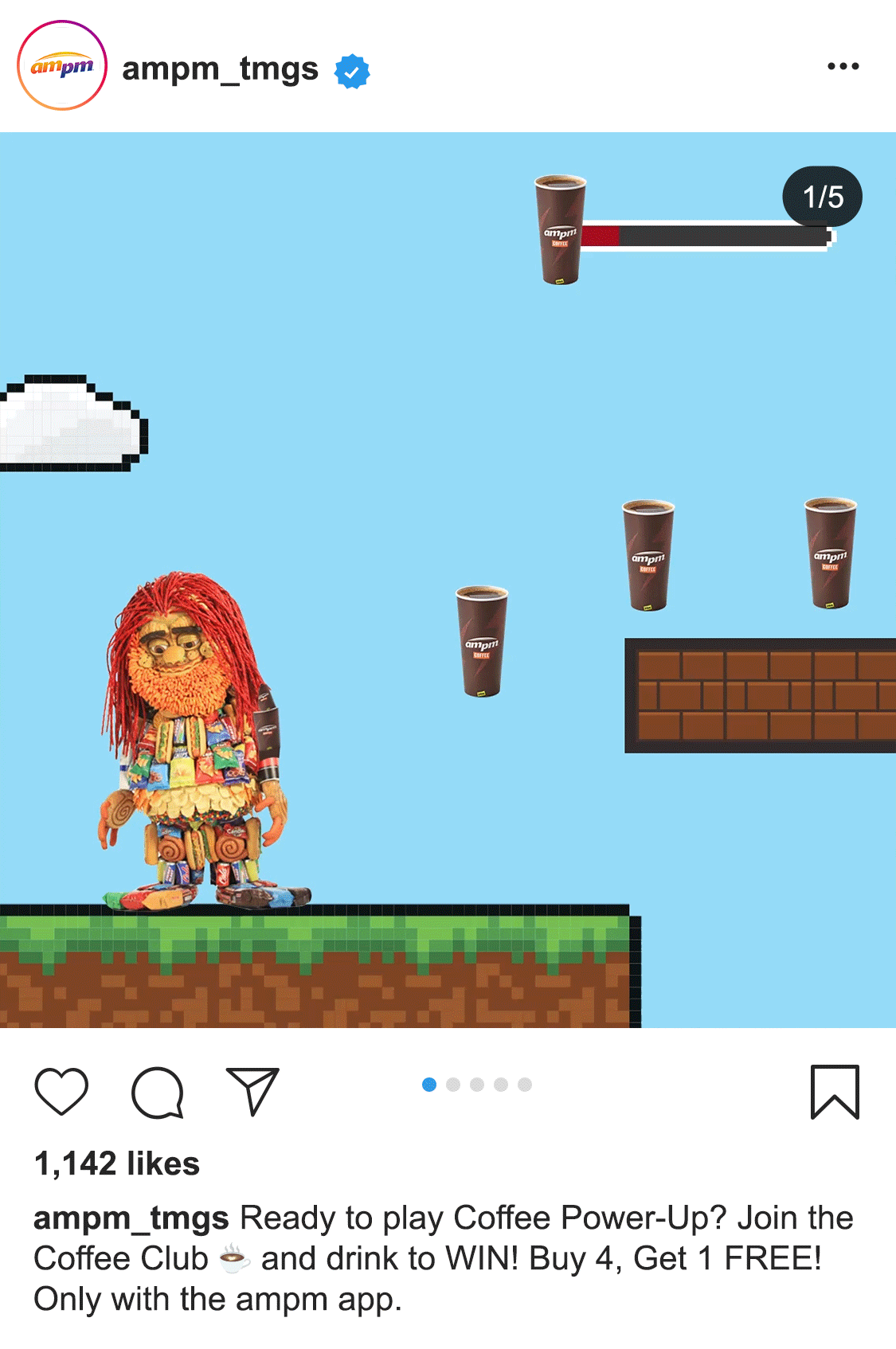Tap ampm_tmgs username in the caption
Image resolution: width=896 pixels, height=1349 pixels.
pyautogui.click(x=131, y=1218)
